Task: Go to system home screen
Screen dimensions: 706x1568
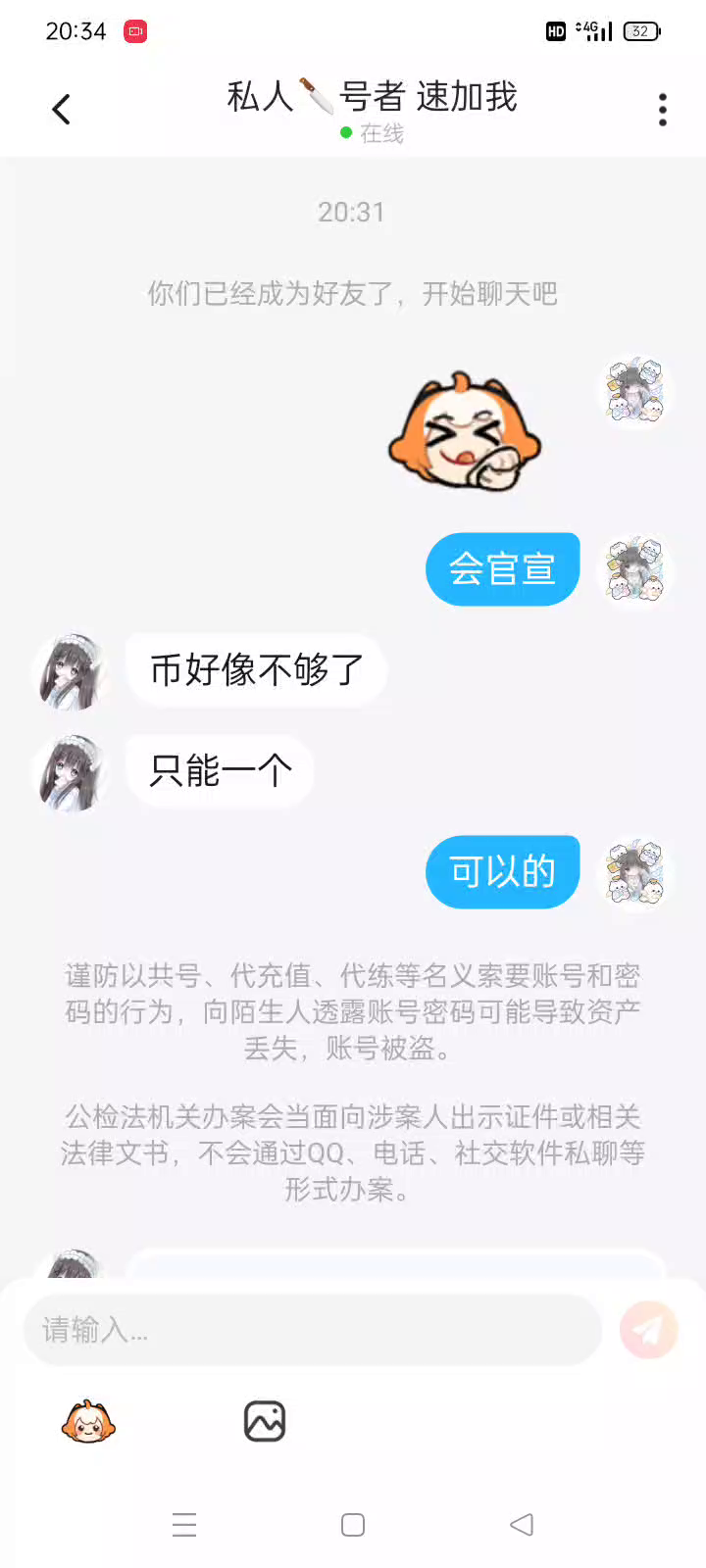Action: [353, 1524]
